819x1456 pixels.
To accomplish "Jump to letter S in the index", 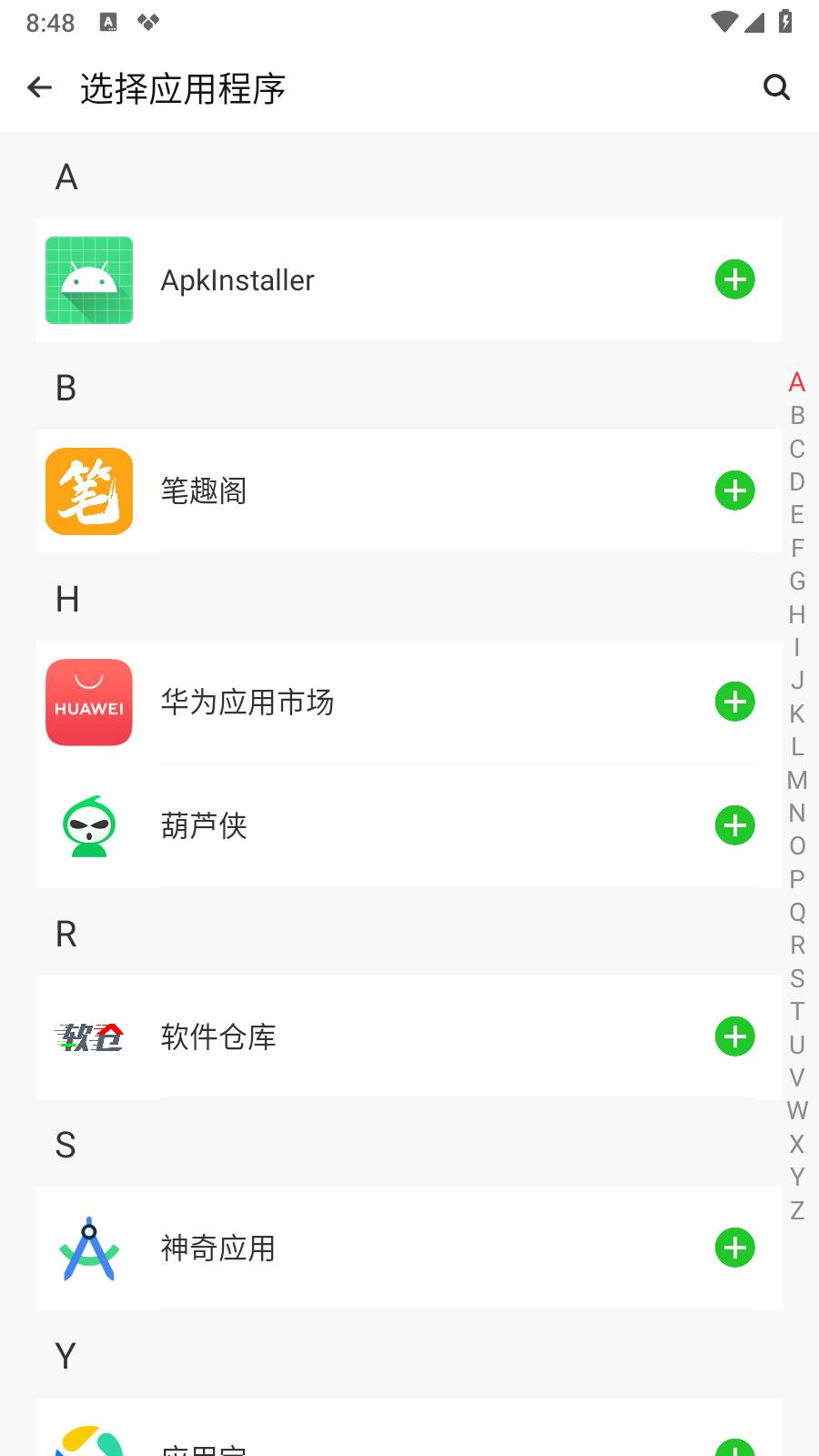I will pyautogui.click(x=798, y=978).
